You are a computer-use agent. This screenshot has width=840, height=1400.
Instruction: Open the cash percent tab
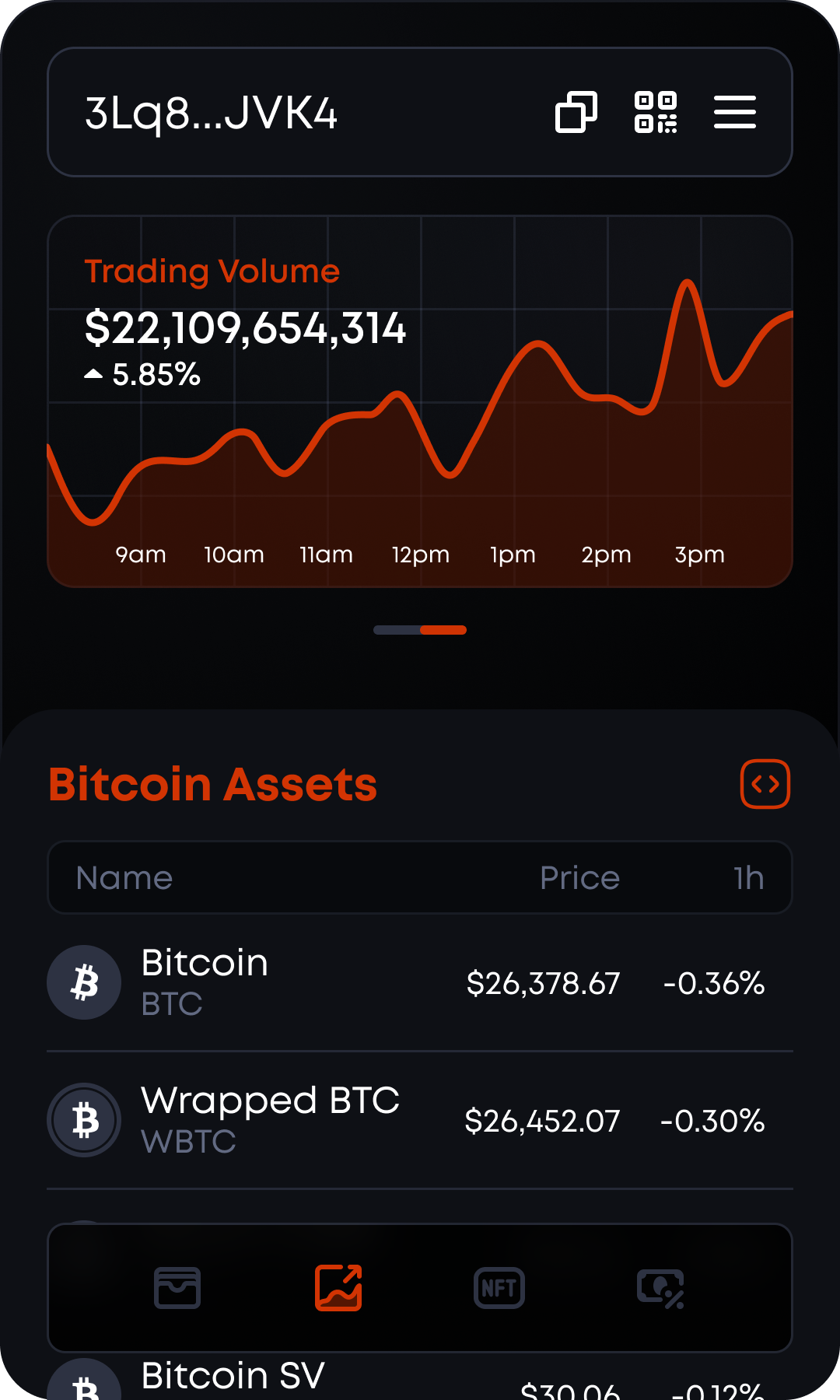point(660,1289)
